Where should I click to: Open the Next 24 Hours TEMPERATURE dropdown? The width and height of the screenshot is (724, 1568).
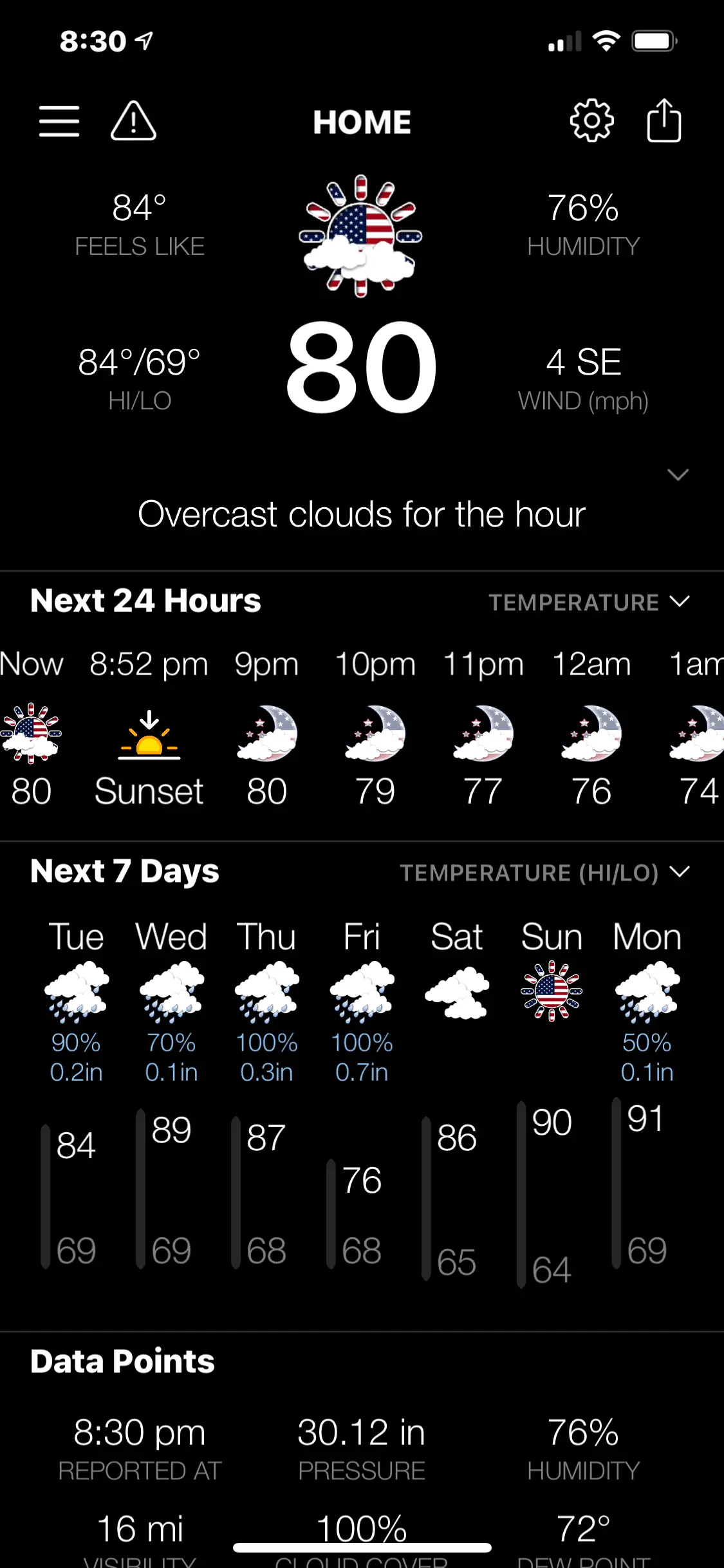[589, 602]
